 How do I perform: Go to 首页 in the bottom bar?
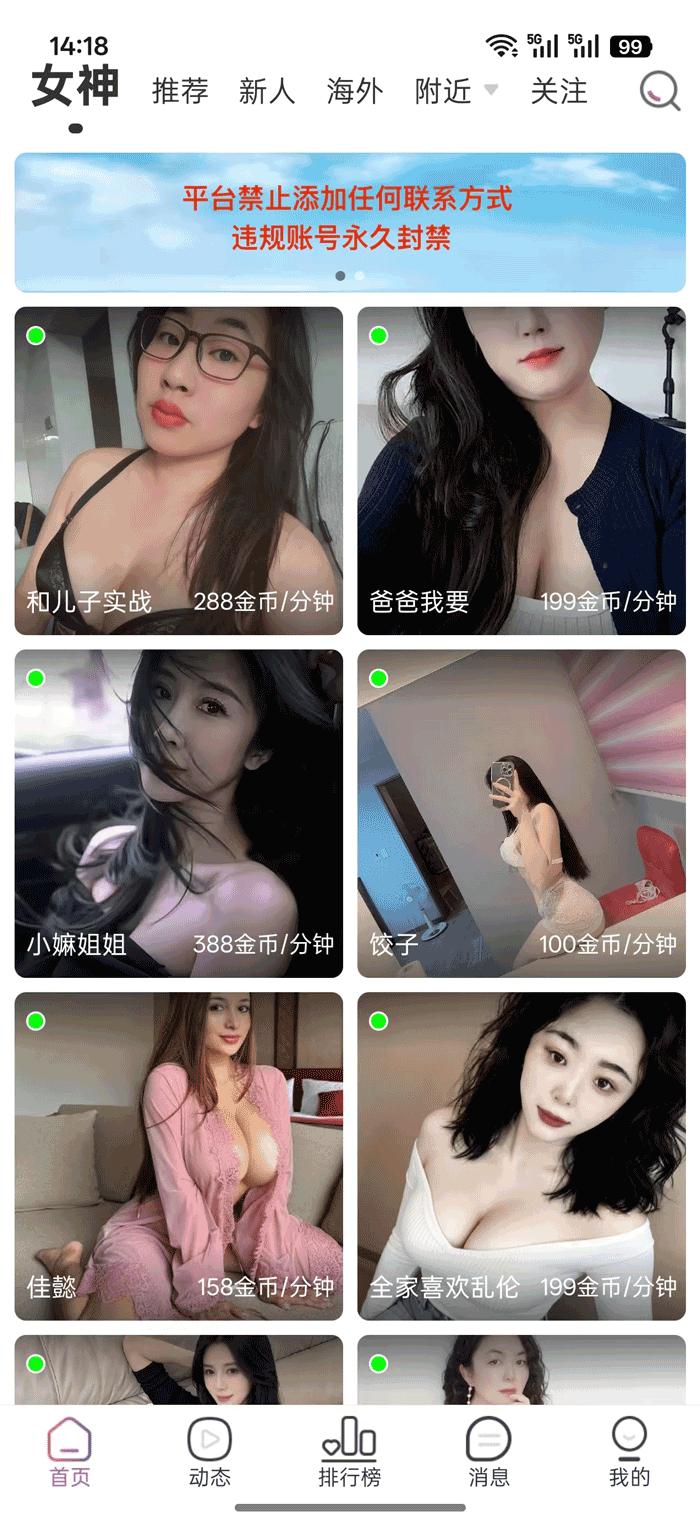pyautogui.click(x=70, y=1452)
